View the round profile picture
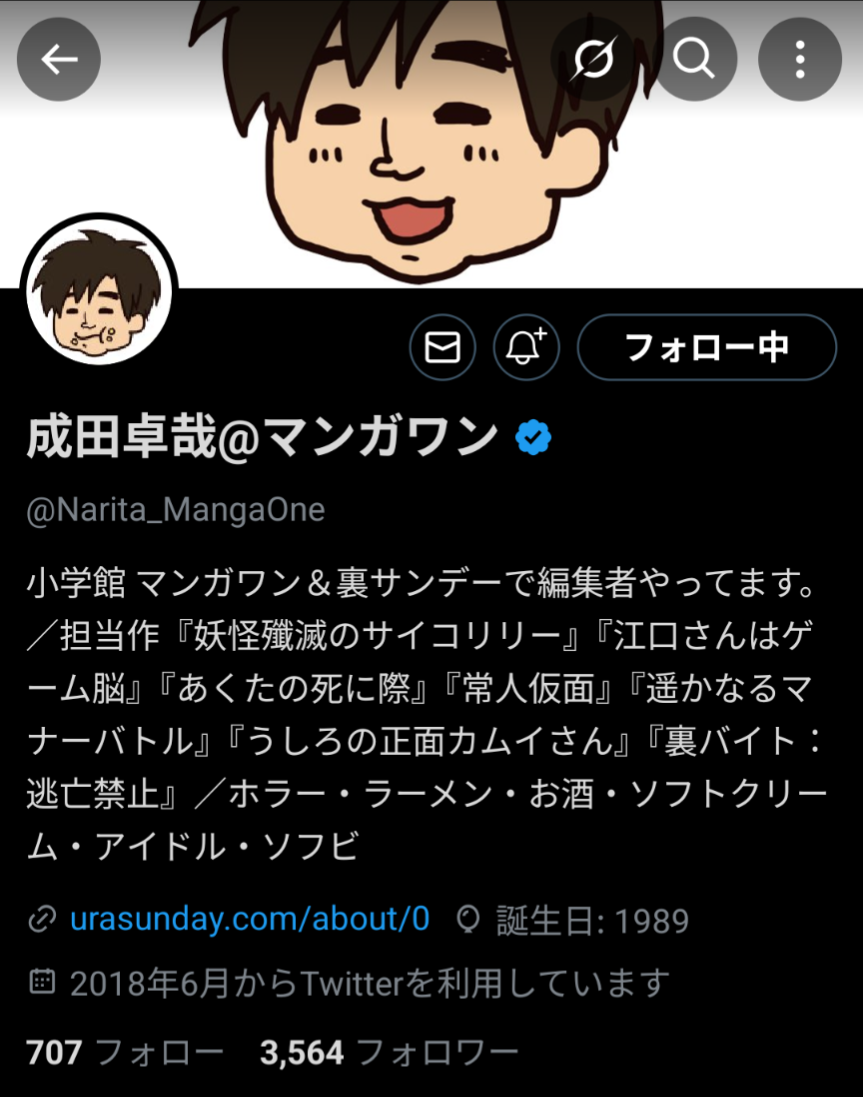The height and width of the screenshot is (1097, 863). [x=99, y=297]
